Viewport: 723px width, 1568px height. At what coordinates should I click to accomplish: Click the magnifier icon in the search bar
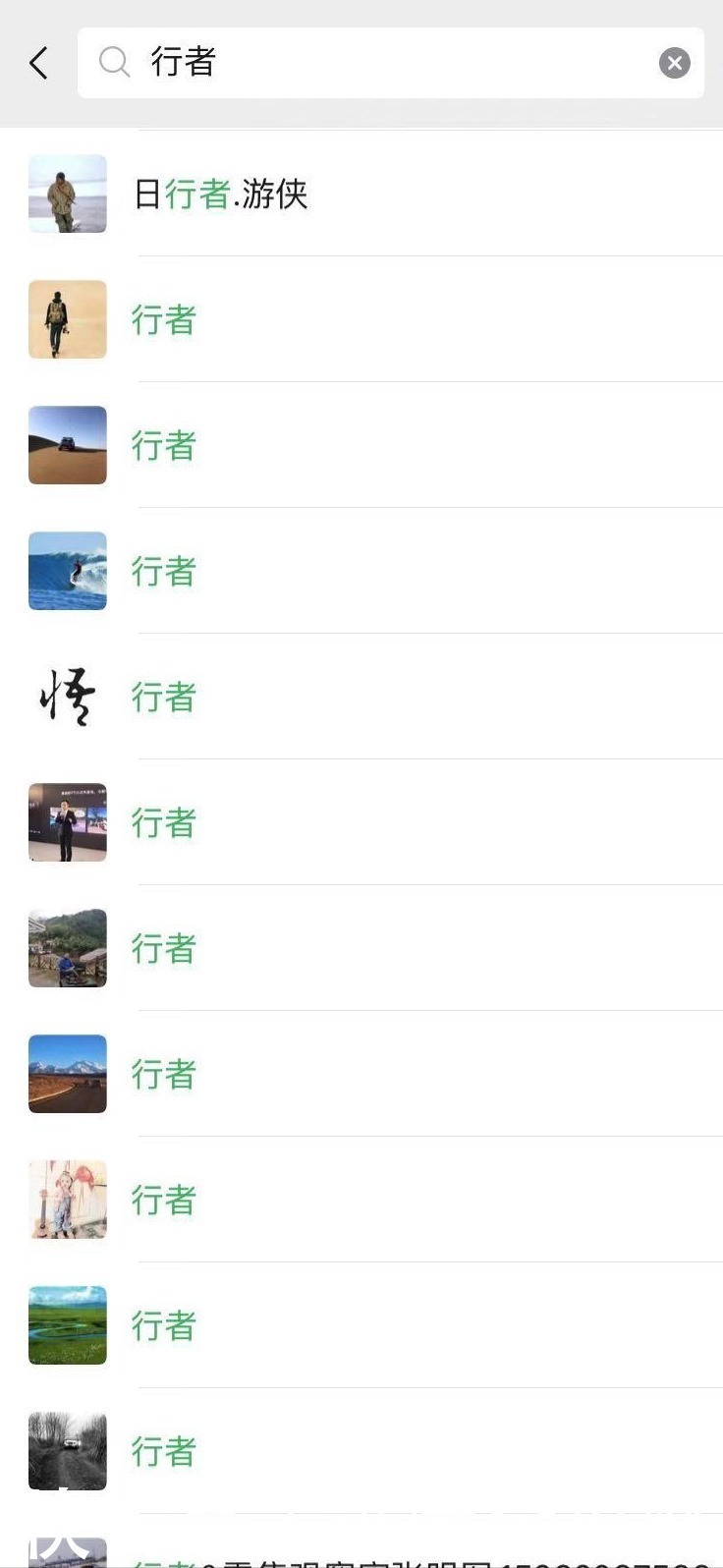pyautogui.click(x=114, y=62)
